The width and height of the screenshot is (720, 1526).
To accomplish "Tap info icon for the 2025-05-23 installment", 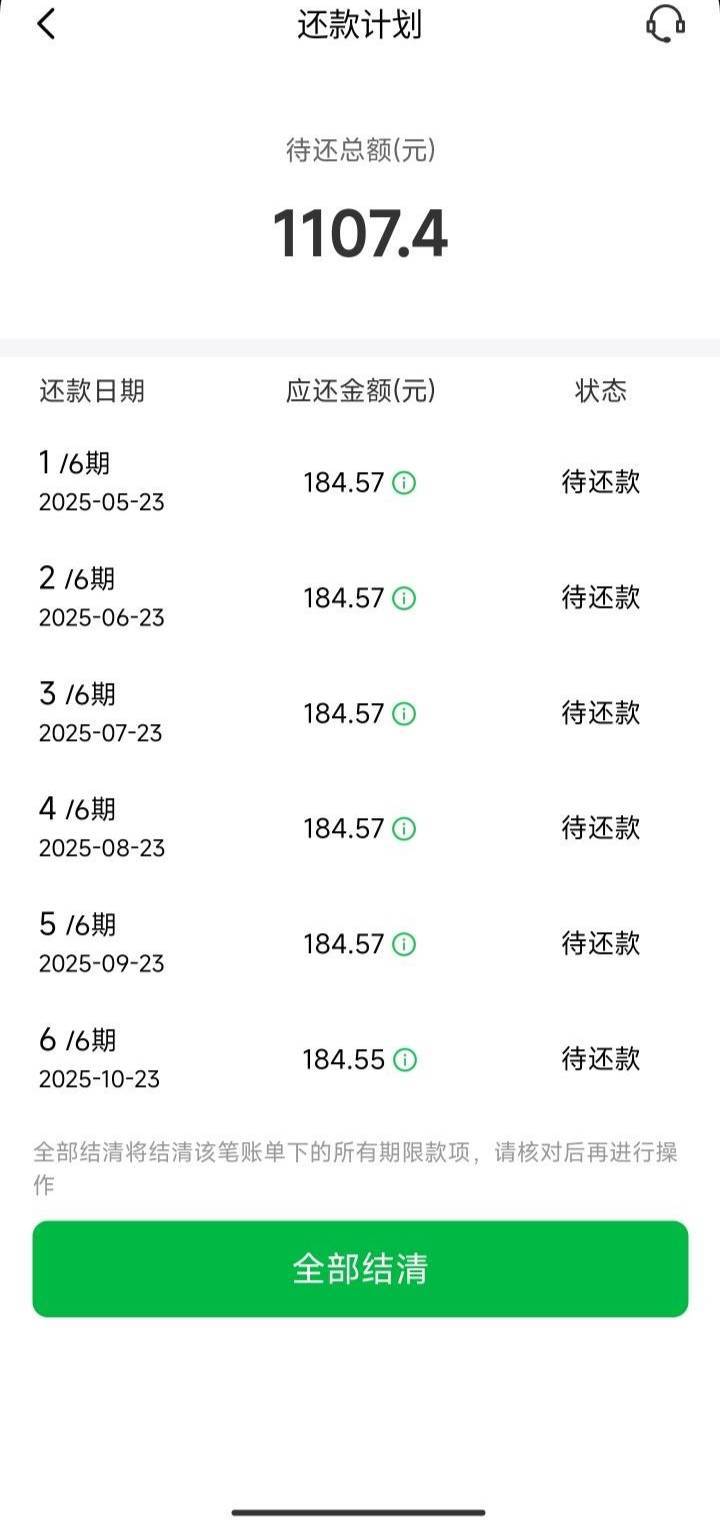I will [x=404, y=483].
